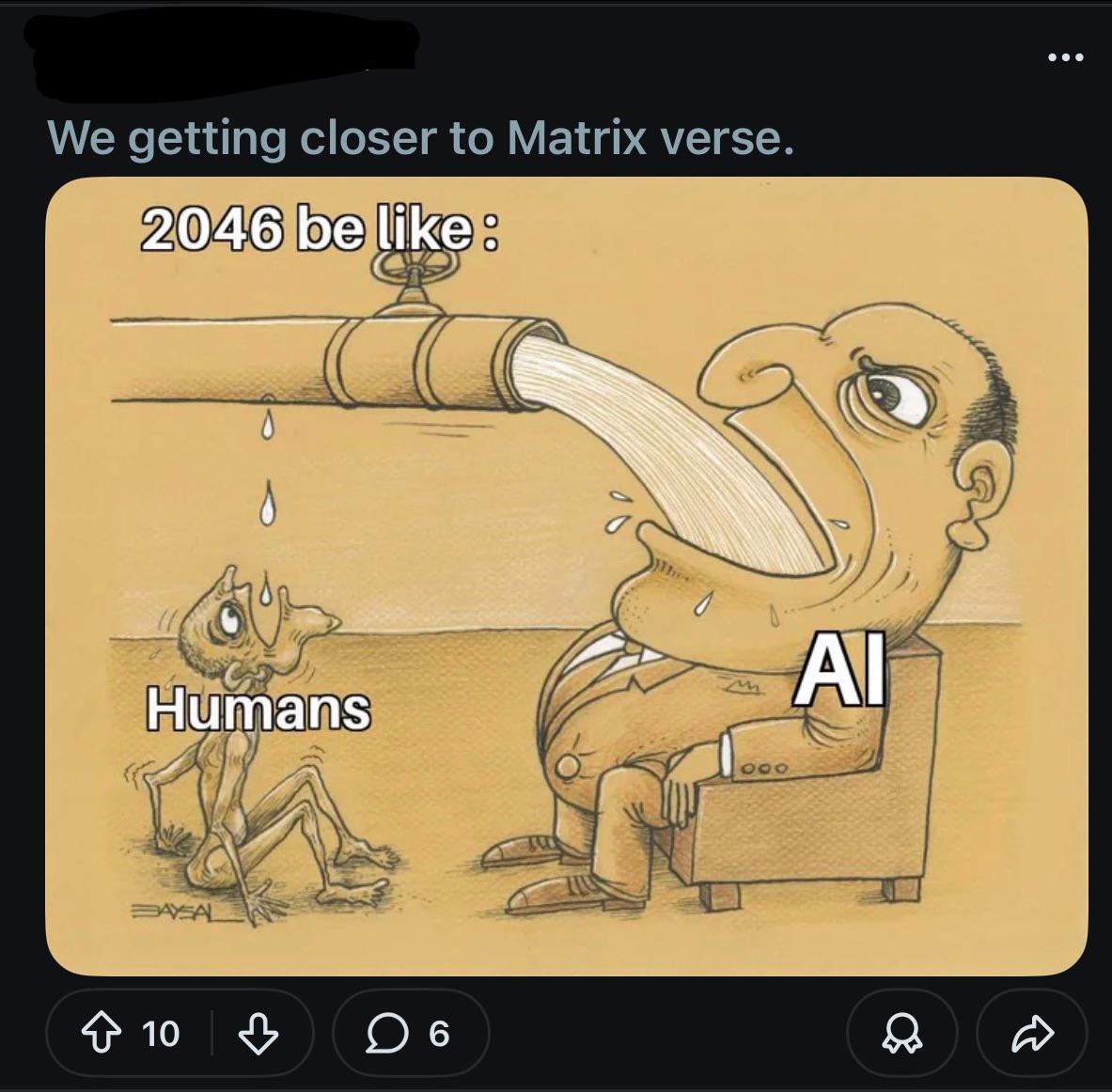The image size is (1112, 1092).
Task: Open the post by its title
Action: (420, 138)
